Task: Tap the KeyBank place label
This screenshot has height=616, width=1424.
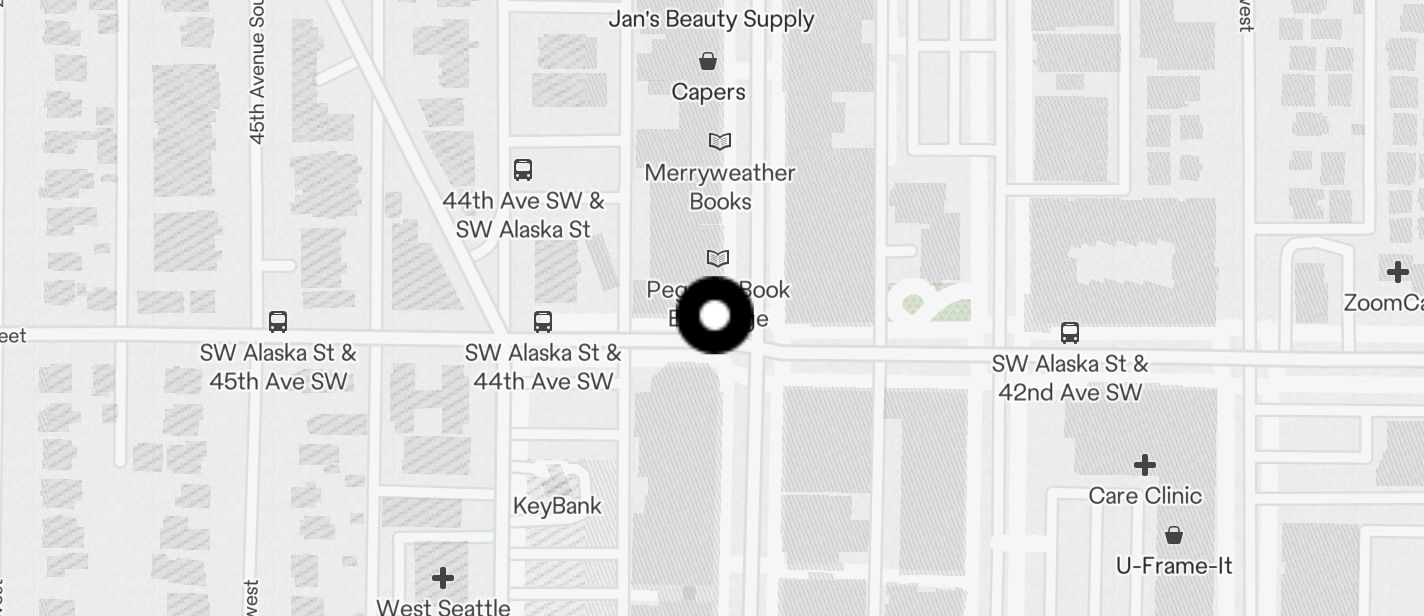Action: click(x=557, y=506)
